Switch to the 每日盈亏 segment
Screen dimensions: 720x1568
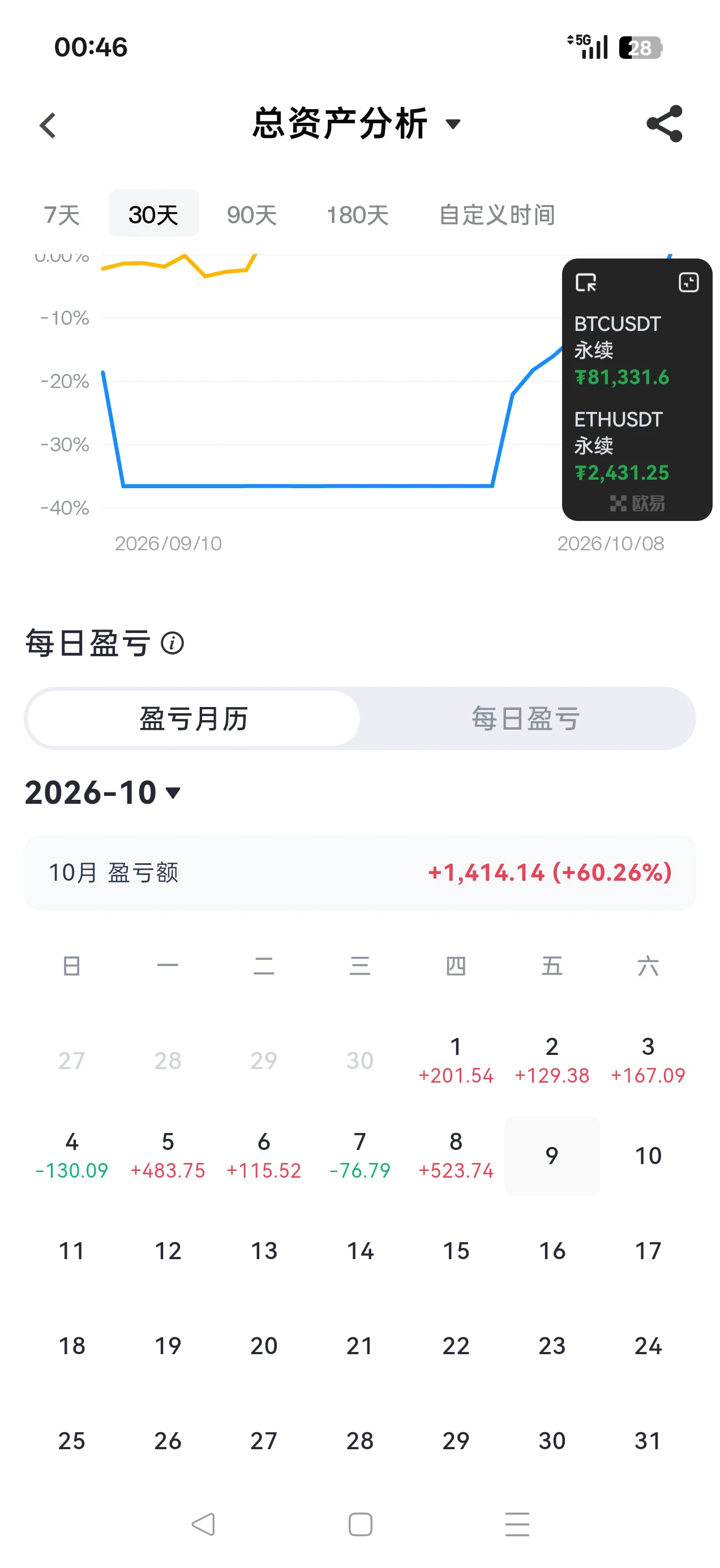click(526, 719)
